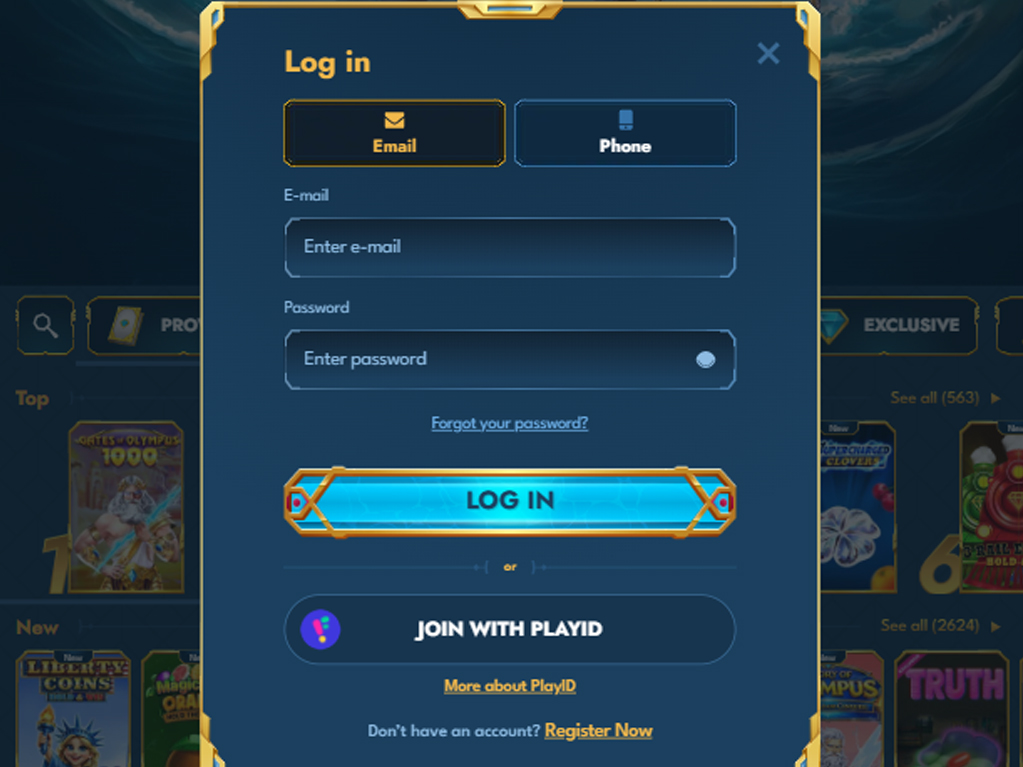Open Forgot your password link
This screenshot has width=1023, height=767.
tap(509, 423)
